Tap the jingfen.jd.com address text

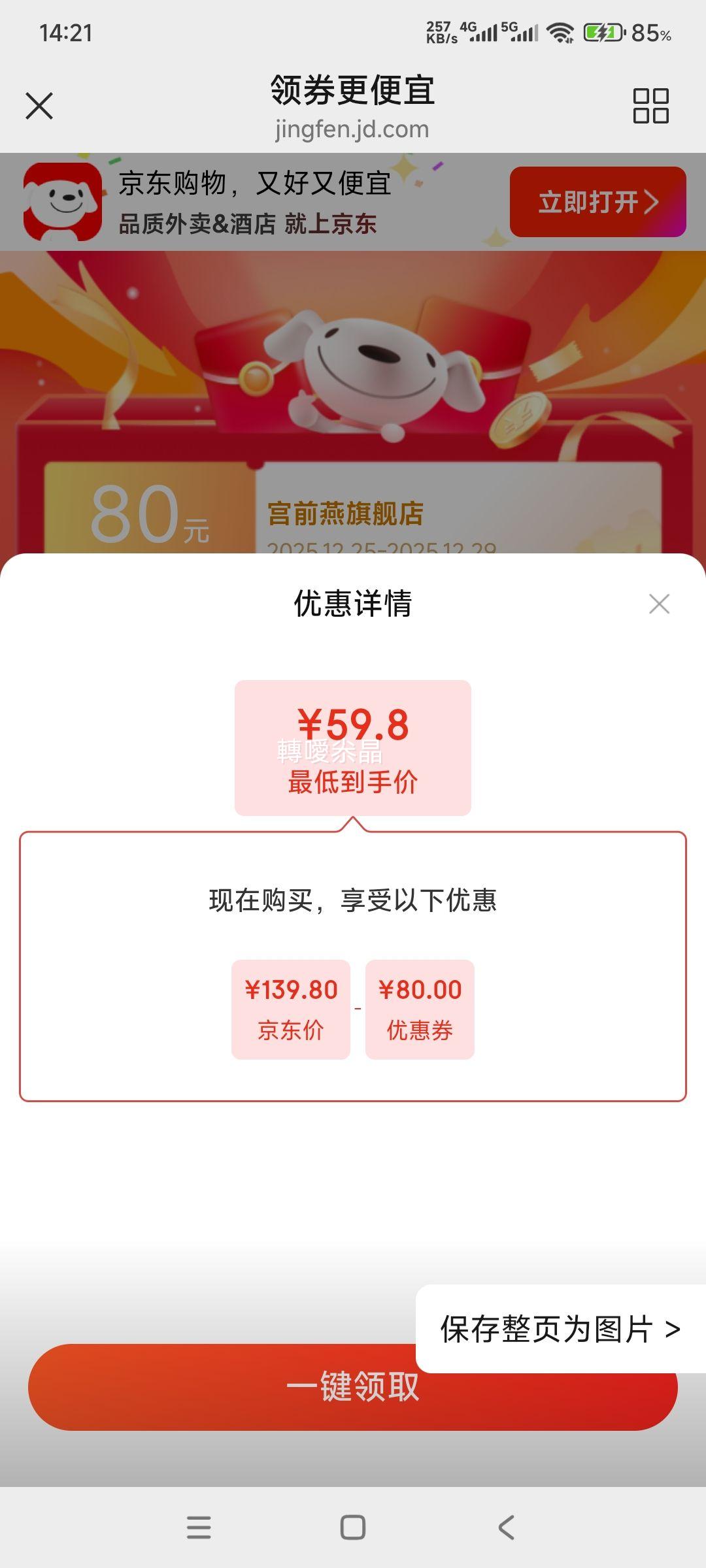pyautogui.click(x=353, y=129)
